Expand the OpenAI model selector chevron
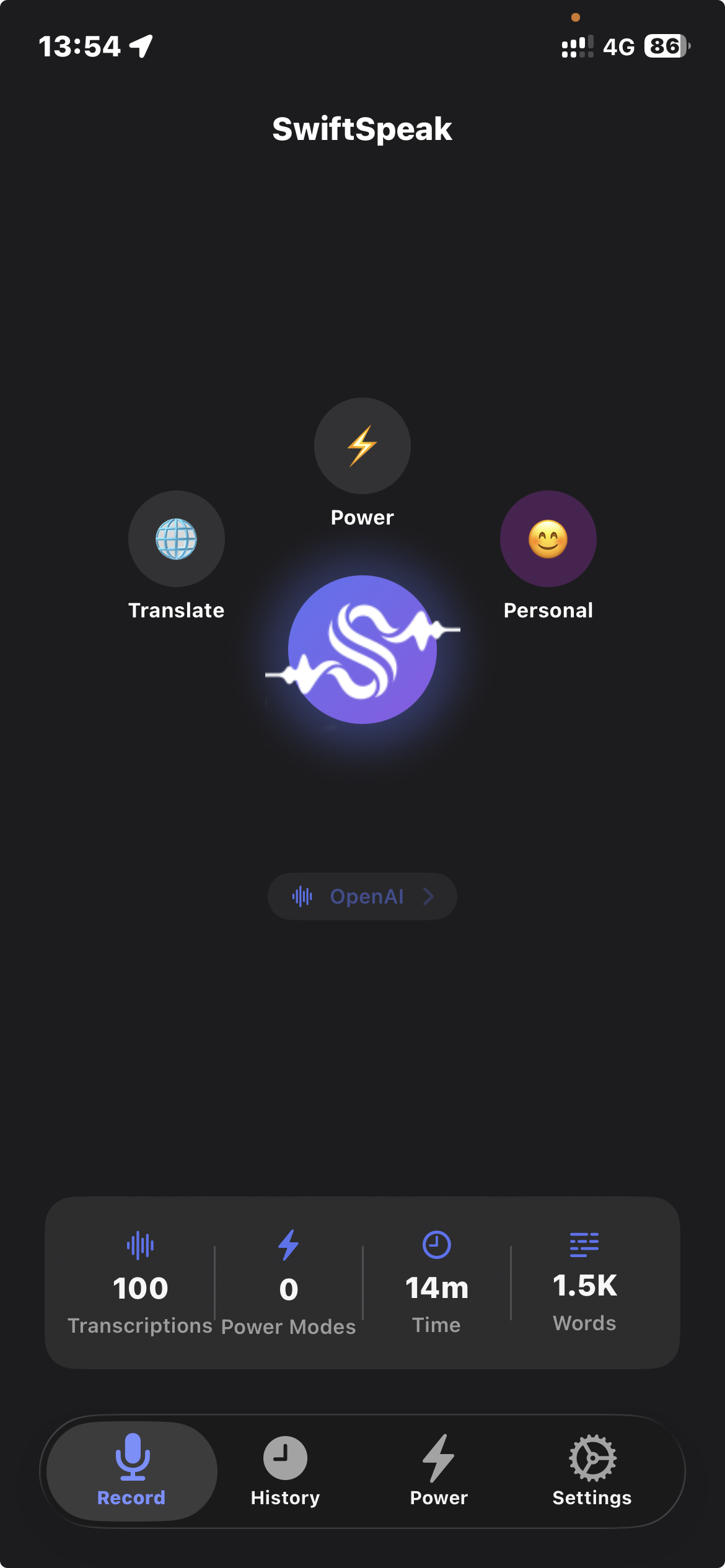 (428, 896)
